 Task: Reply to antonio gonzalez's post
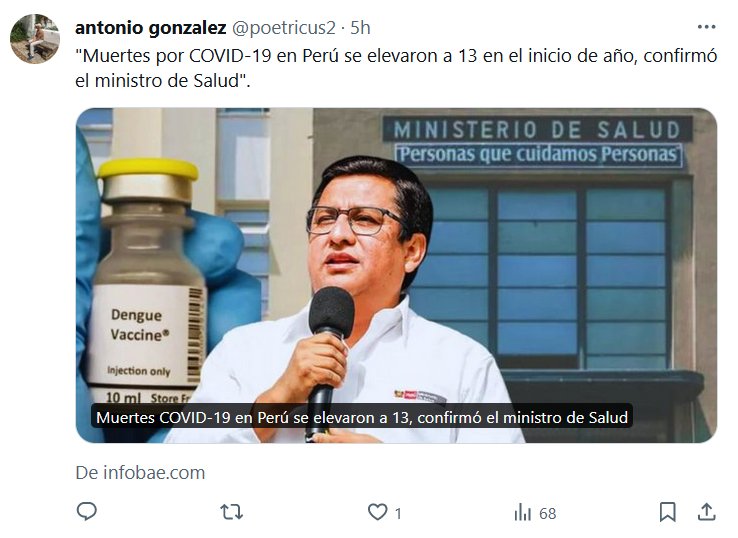click(x=87, y=512)
